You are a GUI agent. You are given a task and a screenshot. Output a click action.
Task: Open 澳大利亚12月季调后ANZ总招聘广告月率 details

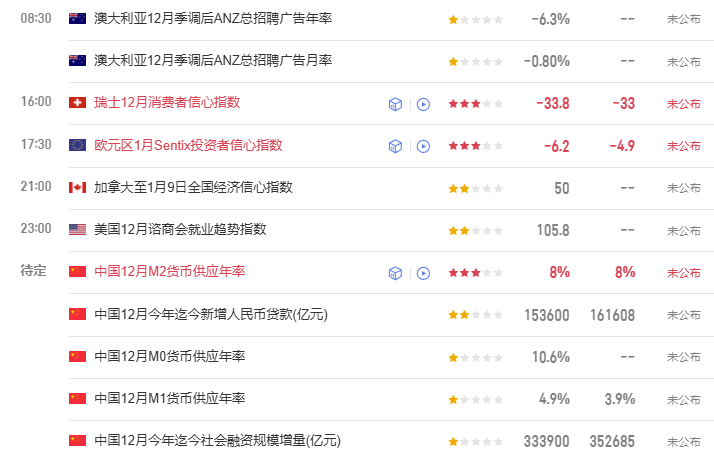[212, 61]
